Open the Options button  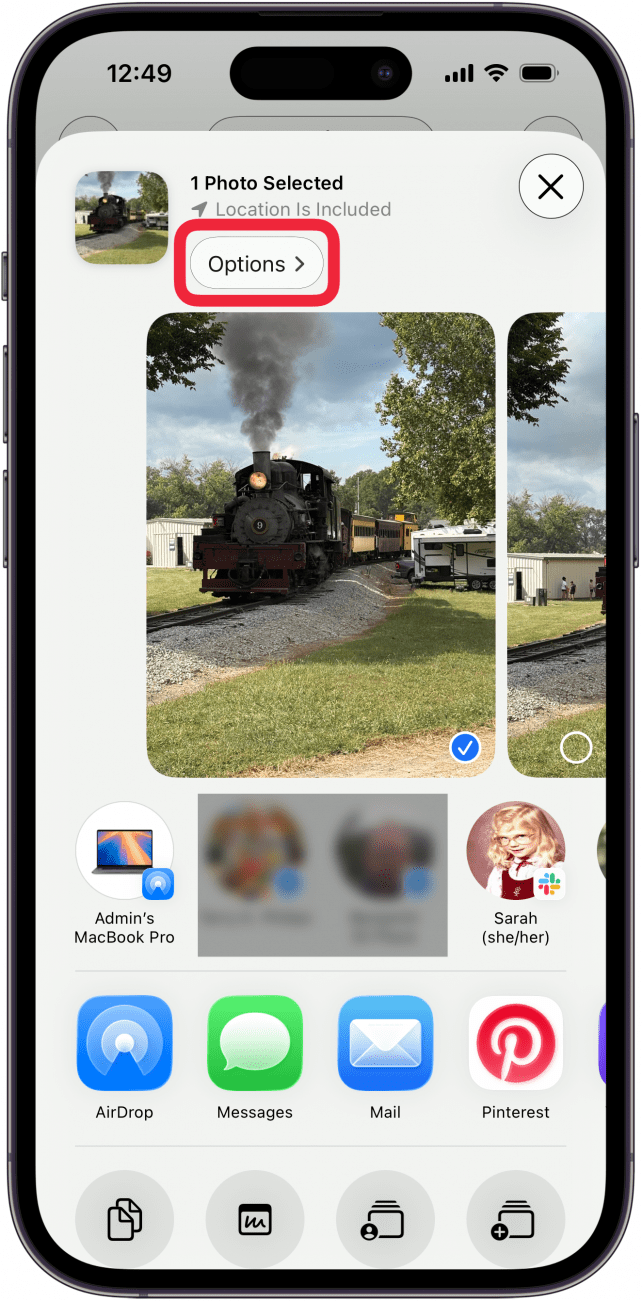click(x=257, y=264)
